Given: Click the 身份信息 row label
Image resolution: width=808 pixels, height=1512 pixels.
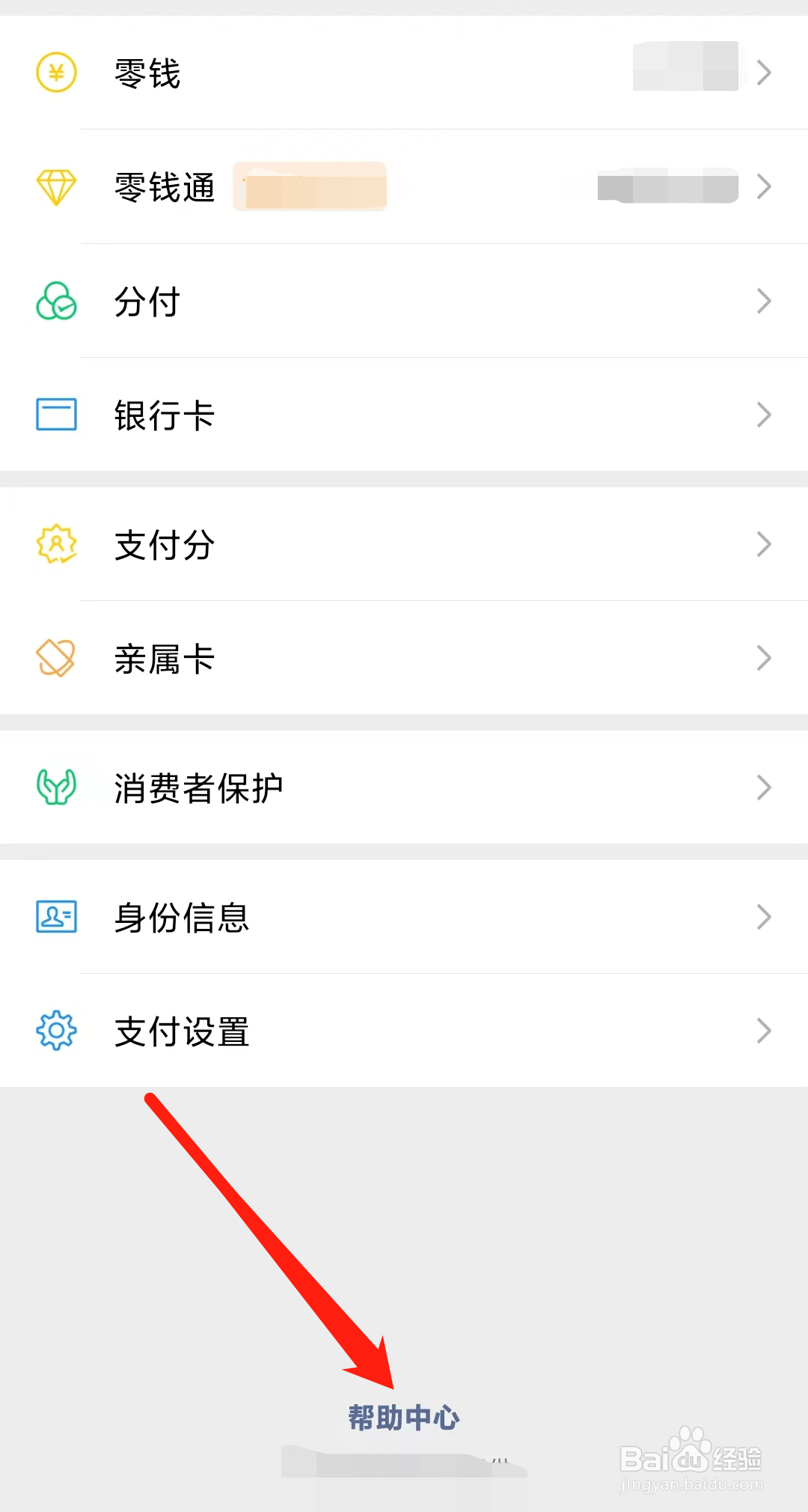Looking at the screenshot, I should coord(183,918).
